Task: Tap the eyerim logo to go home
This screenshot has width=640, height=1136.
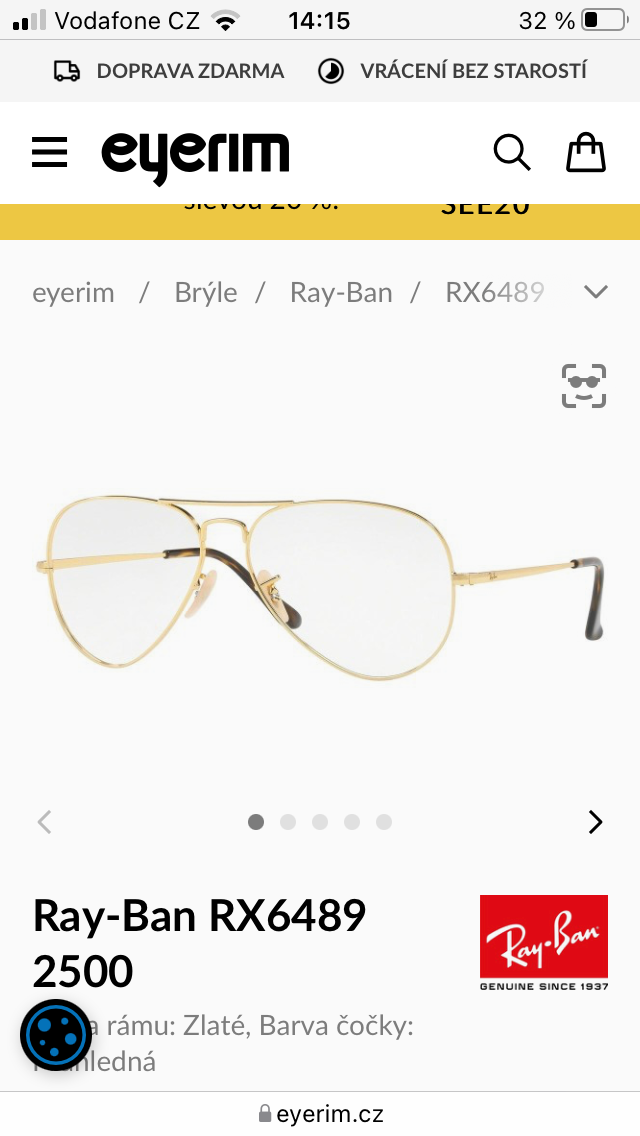Action: (x=195, y=155)
